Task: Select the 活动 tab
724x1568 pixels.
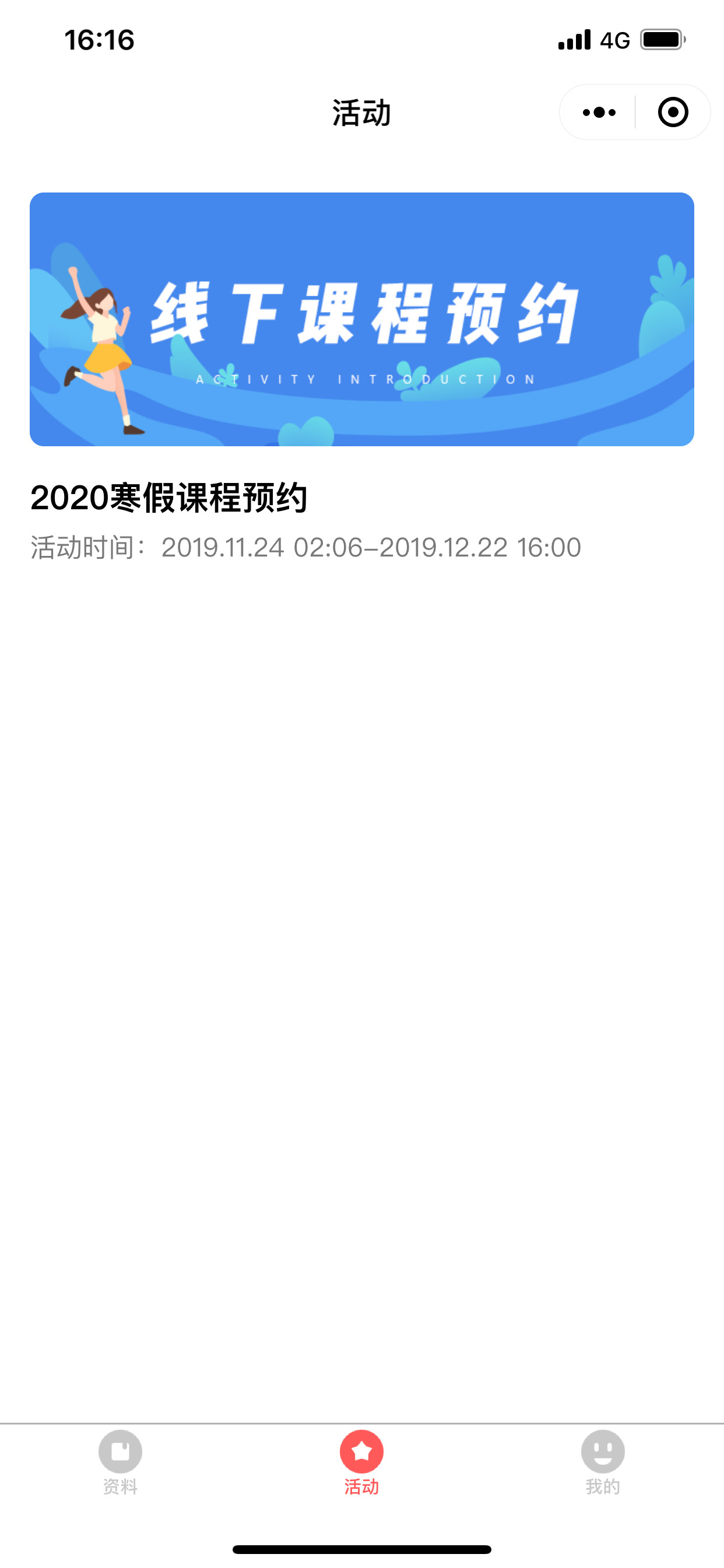Action: [361, 1462]
